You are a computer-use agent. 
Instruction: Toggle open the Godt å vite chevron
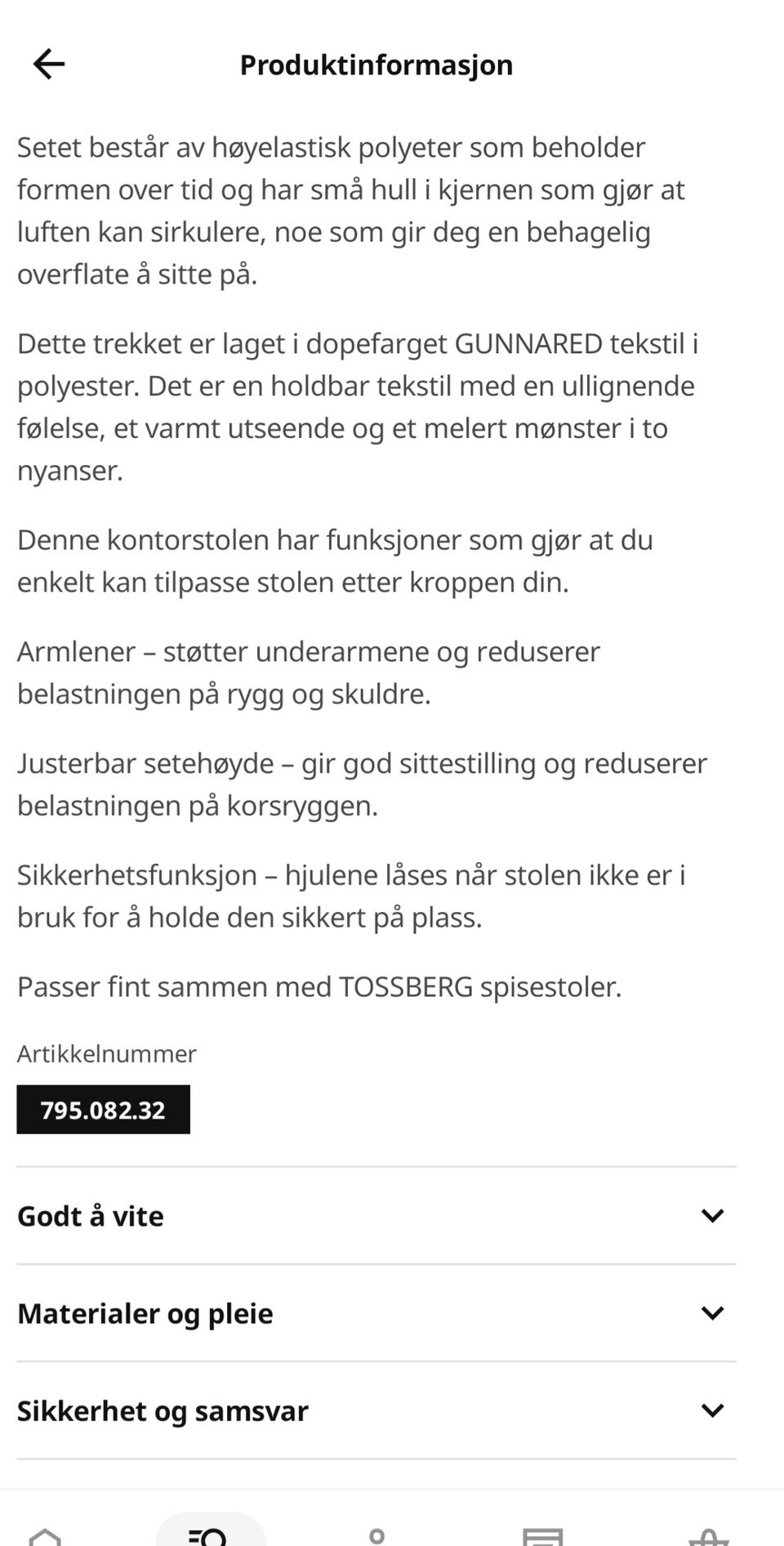(x=713, y=1215)
